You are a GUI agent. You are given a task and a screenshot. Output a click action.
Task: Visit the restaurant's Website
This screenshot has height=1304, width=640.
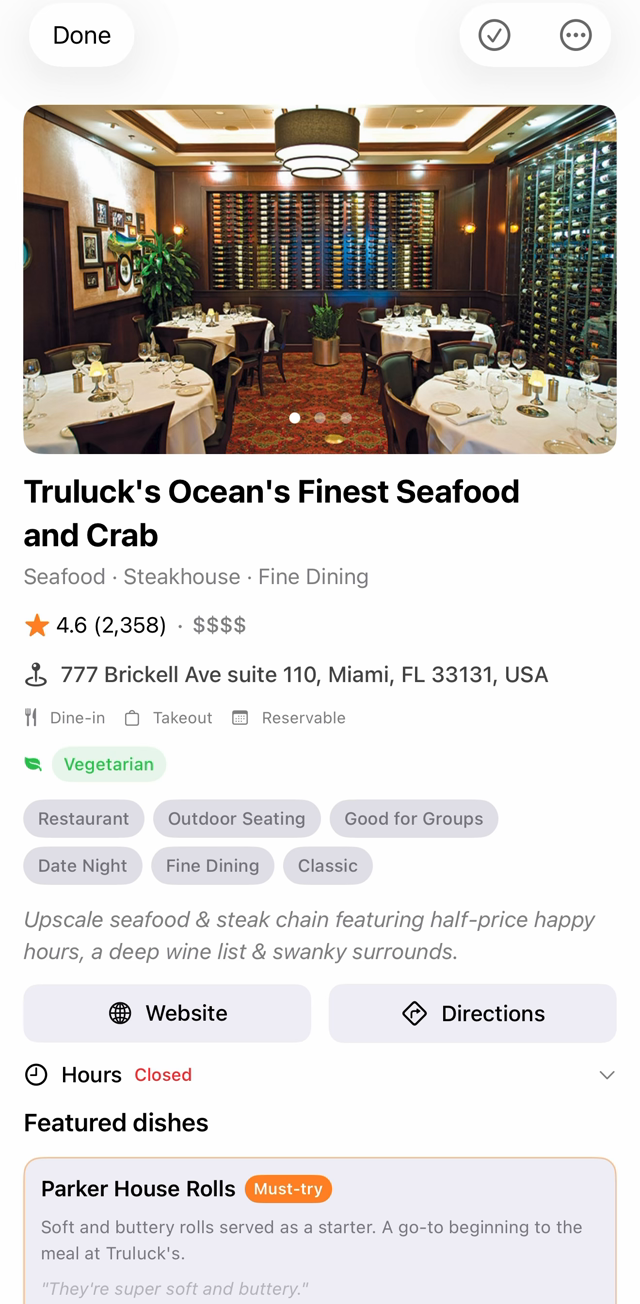(x=167, y=1013)
